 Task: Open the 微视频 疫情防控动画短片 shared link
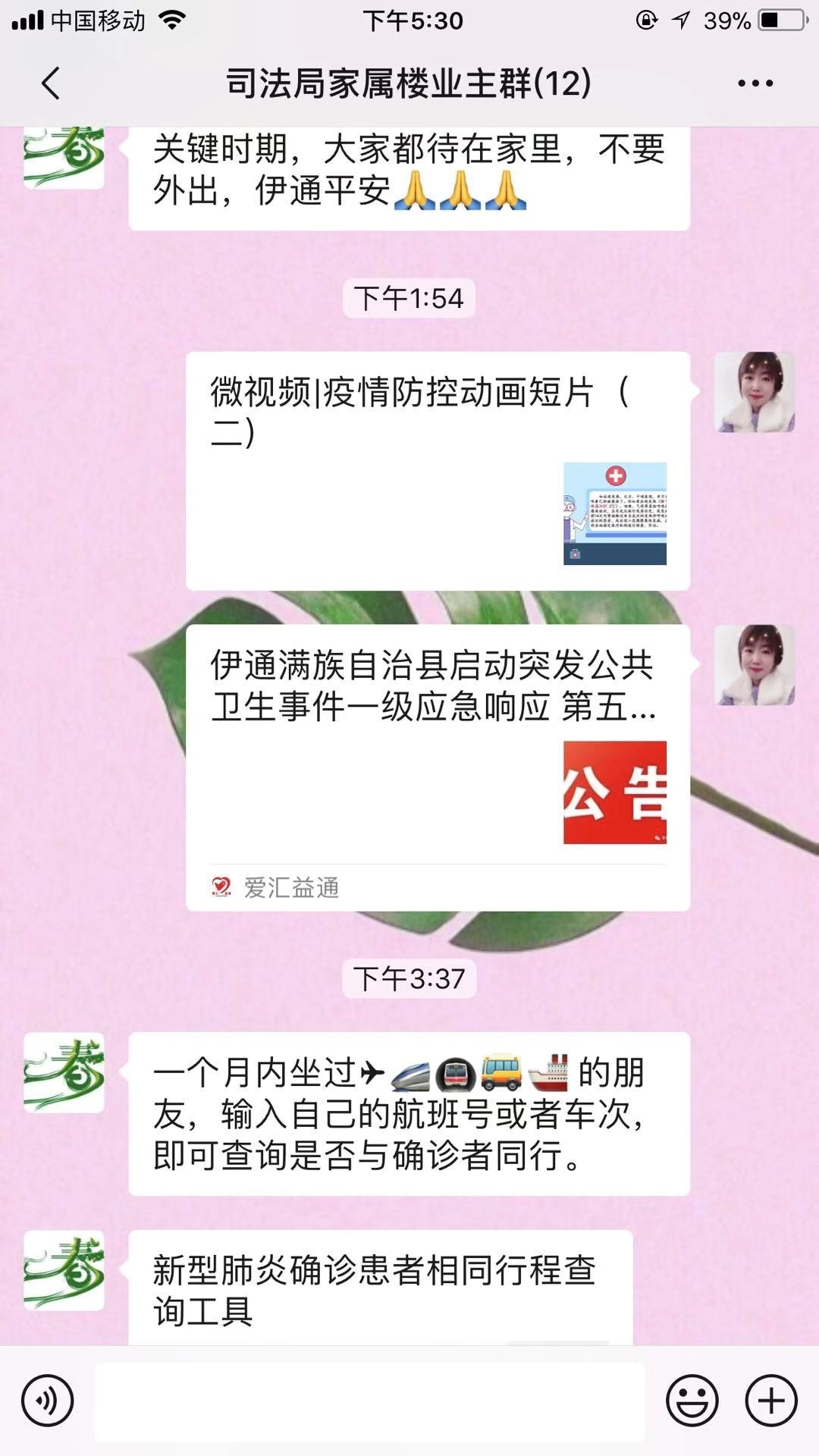coord(438,470)
